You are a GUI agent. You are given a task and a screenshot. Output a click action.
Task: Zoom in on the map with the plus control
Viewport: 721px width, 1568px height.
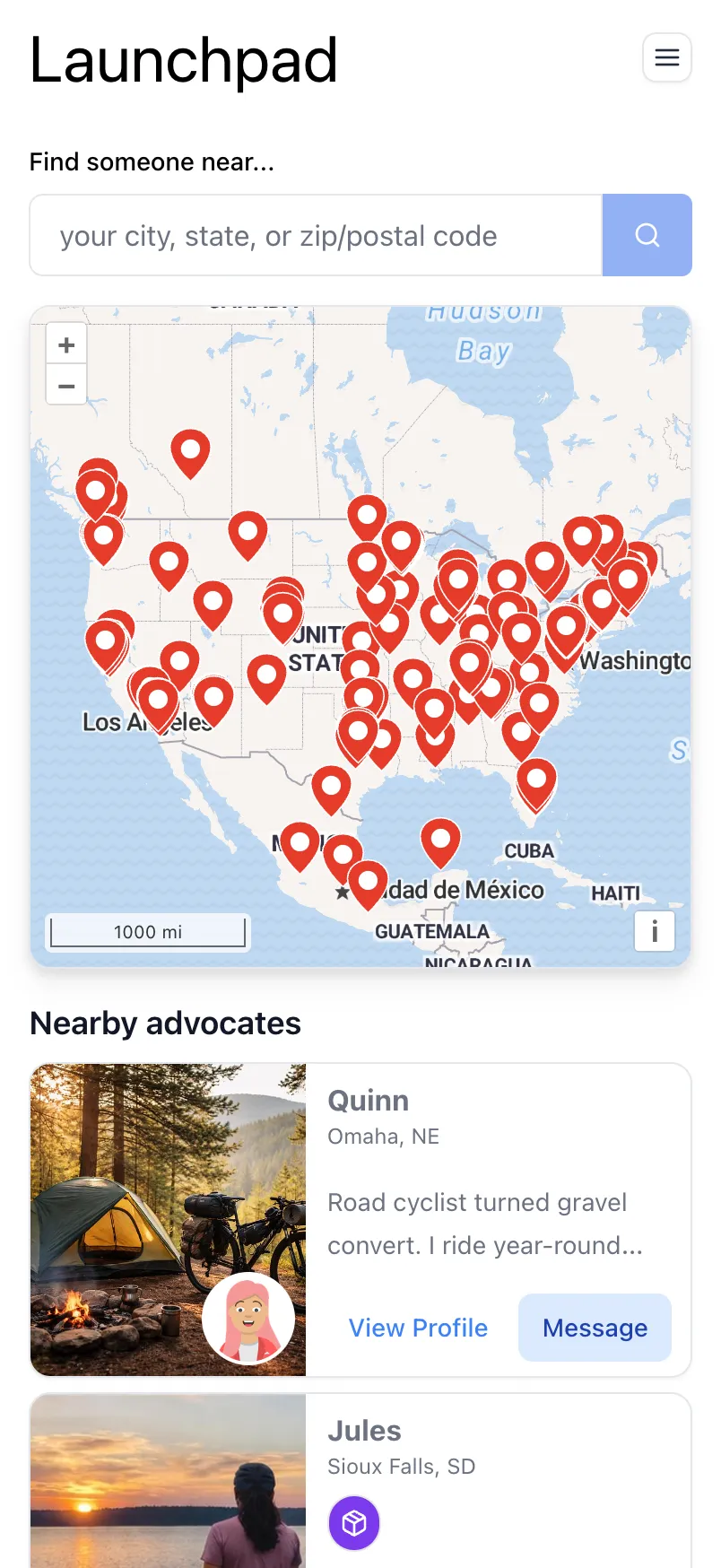pos(65,344)
